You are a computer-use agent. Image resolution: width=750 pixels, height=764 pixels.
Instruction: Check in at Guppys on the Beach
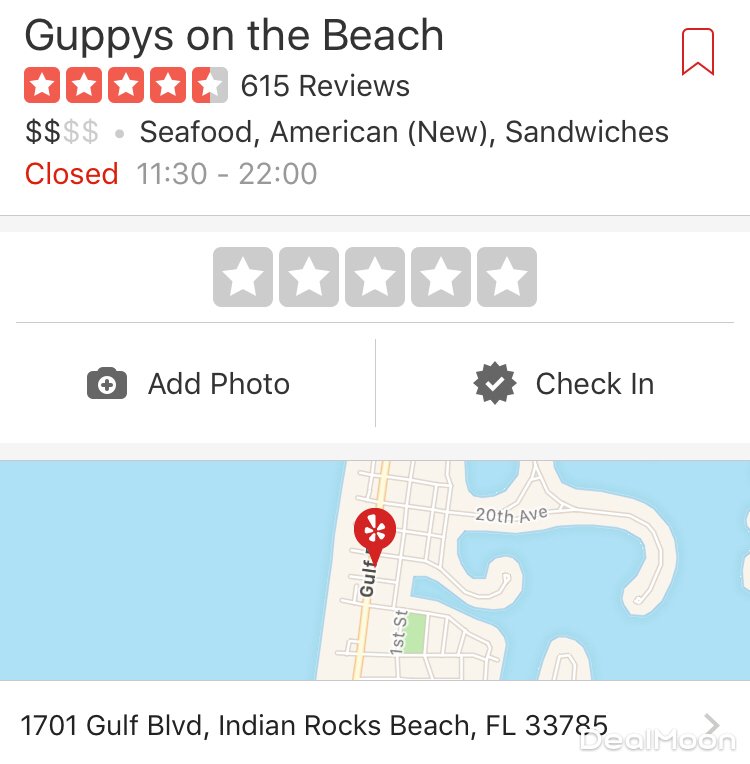coord(564,384)
